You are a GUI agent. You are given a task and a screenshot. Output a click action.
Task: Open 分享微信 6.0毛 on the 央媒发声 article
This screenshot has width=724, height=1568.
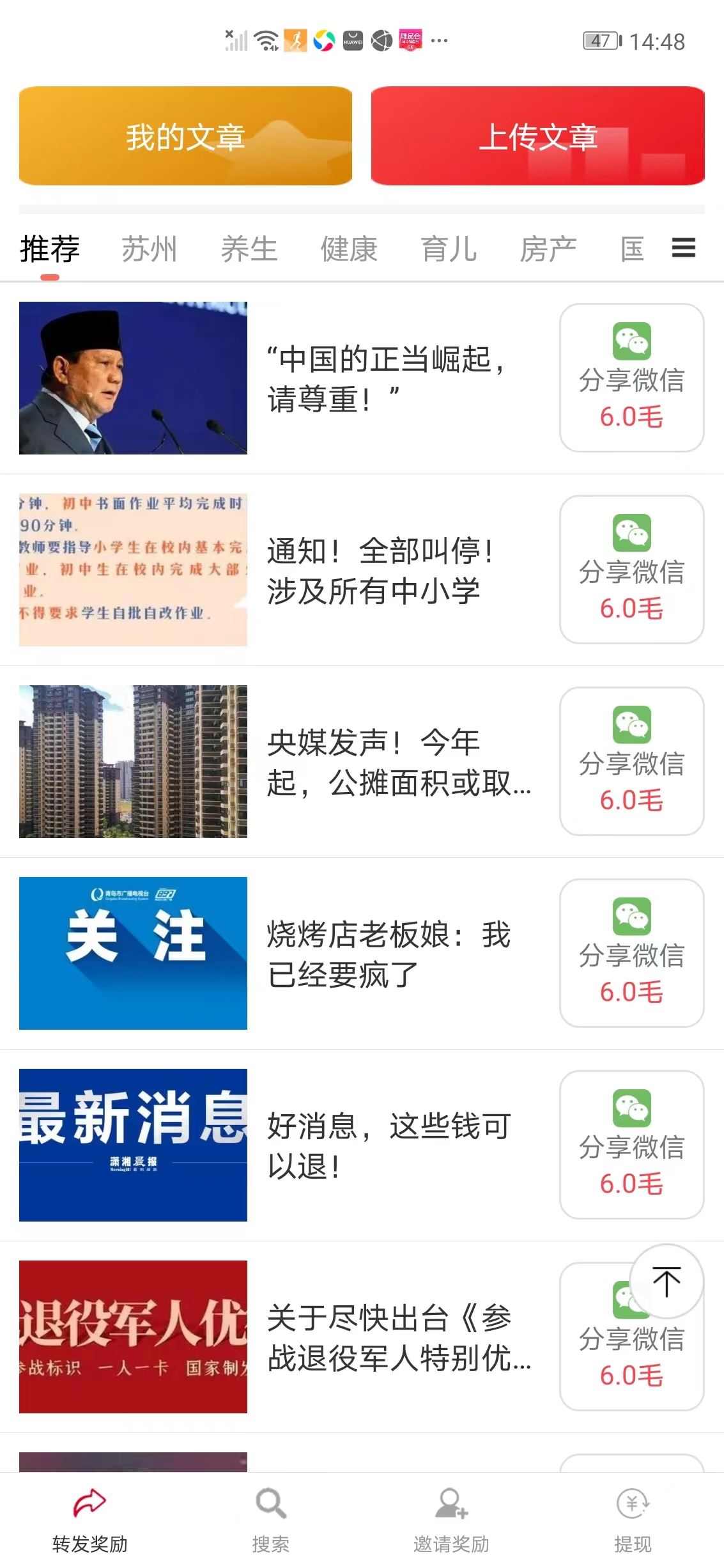click(631, 761)
